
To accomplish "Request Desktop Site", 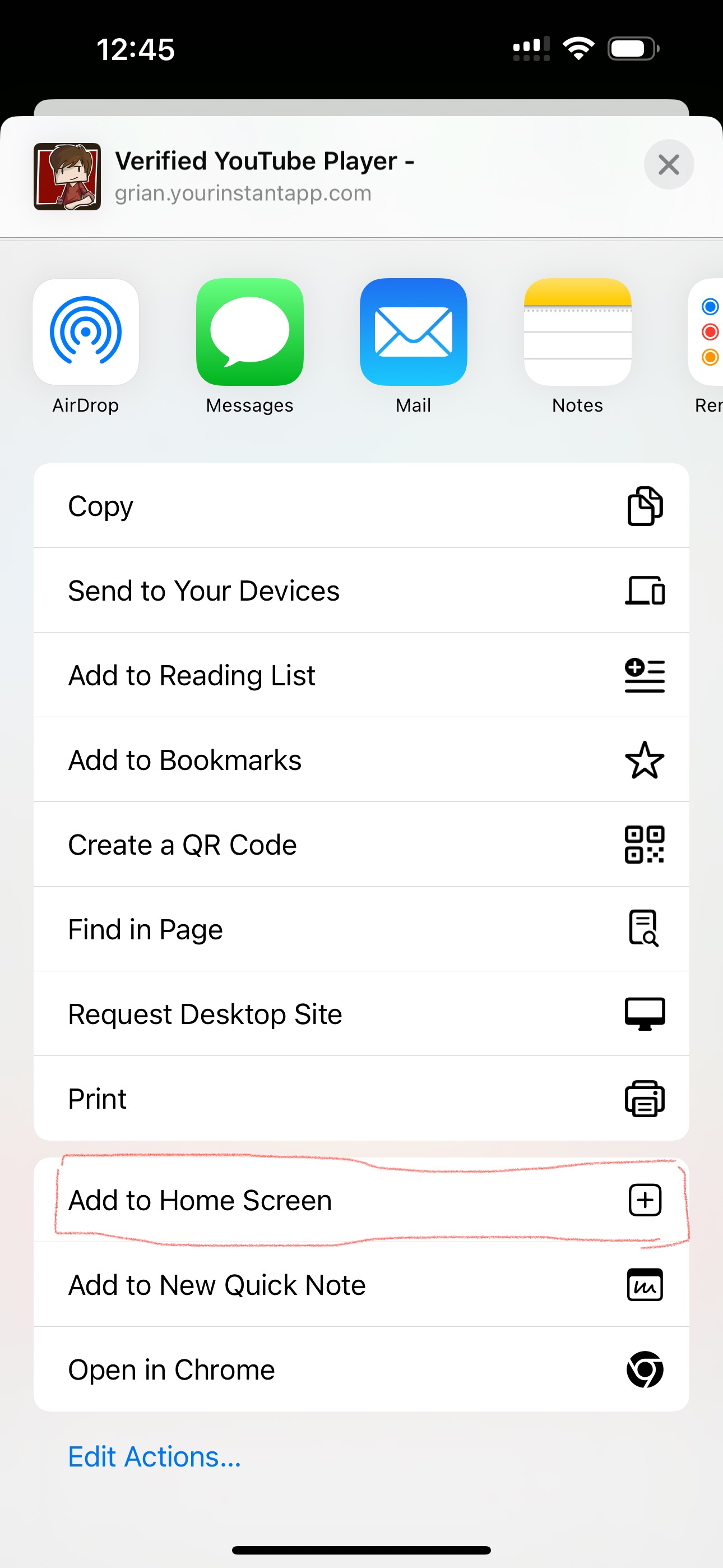I will [361, 1013].
